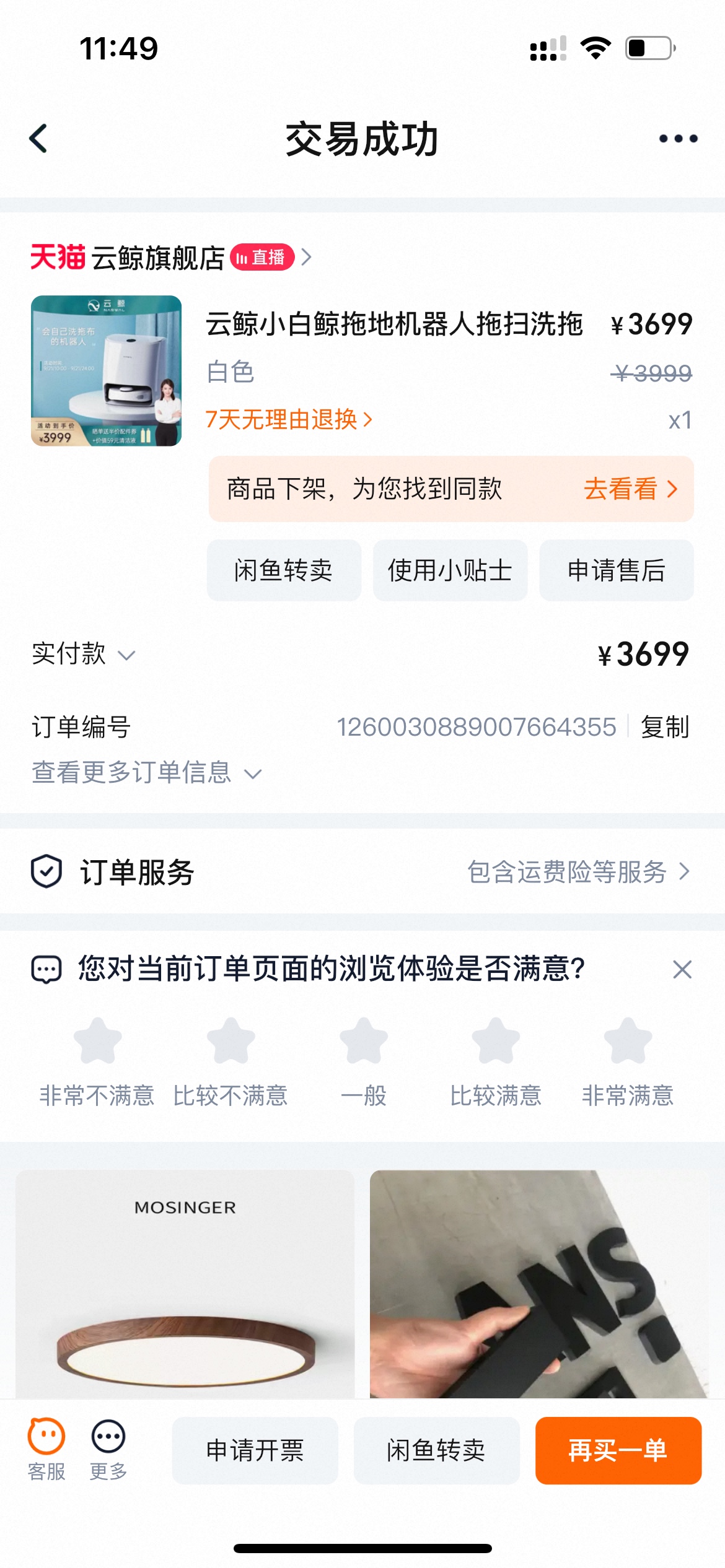Dismiss the browsing satisfaction survey
Screen dimensions: 725x1568
(x=682, y=969)
